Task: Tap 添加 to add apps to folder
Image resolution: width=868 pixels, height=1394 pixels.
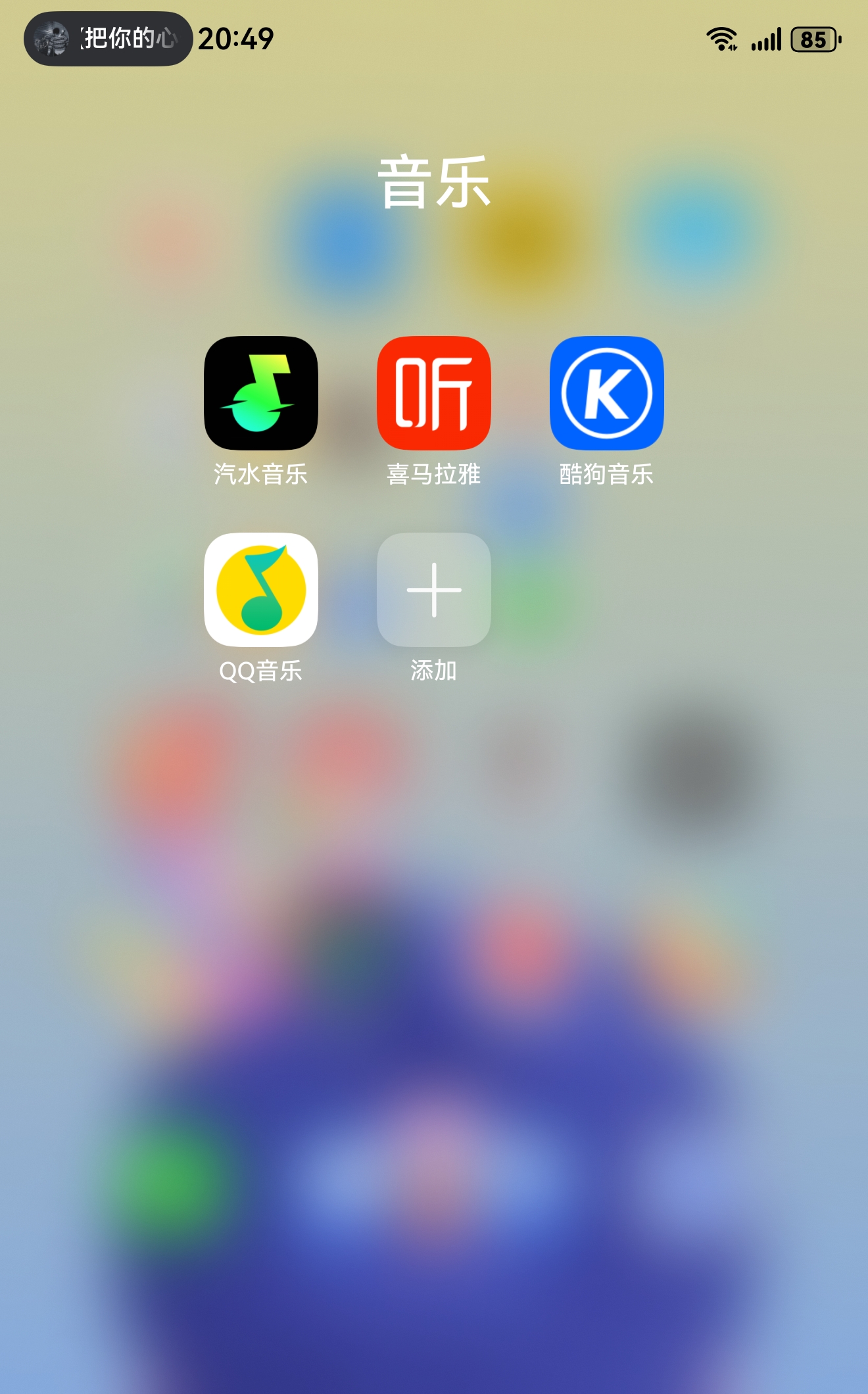Action: click(x=434, y=590)
